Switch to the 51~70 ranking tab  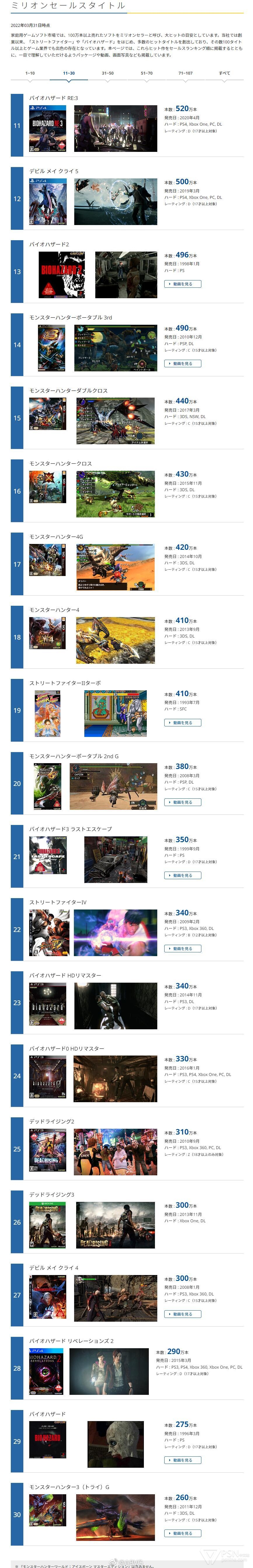click(147, 73)
